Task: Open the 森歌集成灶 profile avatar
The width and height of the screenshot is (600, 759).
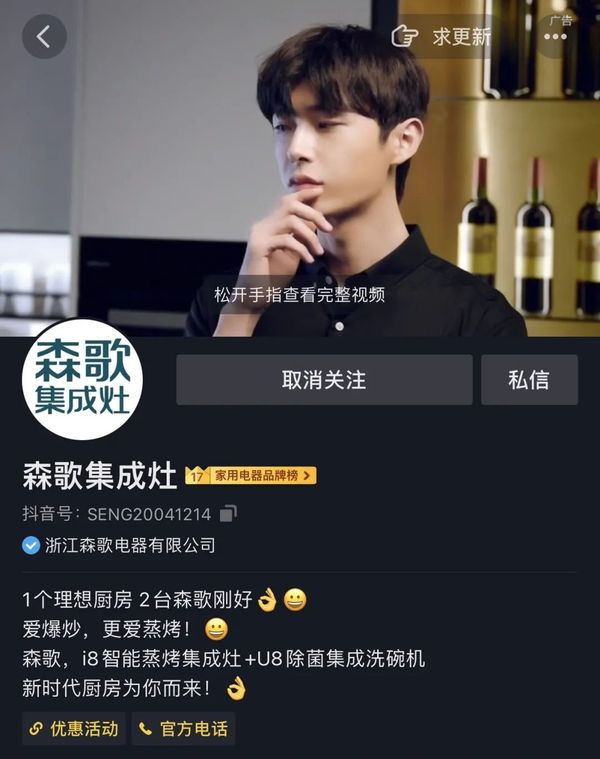Action: (x=82, y=380)
